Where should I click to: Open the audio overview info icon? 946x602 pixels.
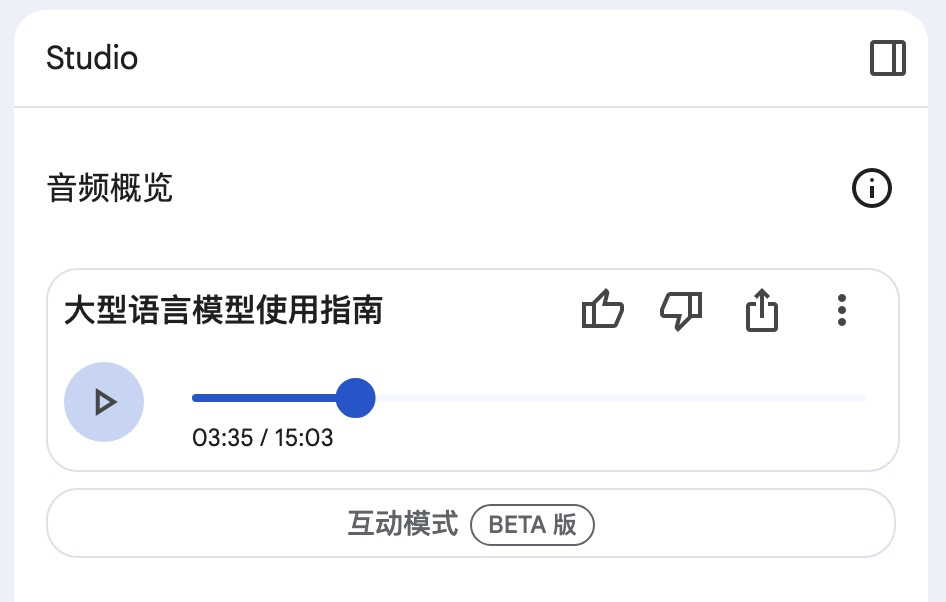coord(871,188)
